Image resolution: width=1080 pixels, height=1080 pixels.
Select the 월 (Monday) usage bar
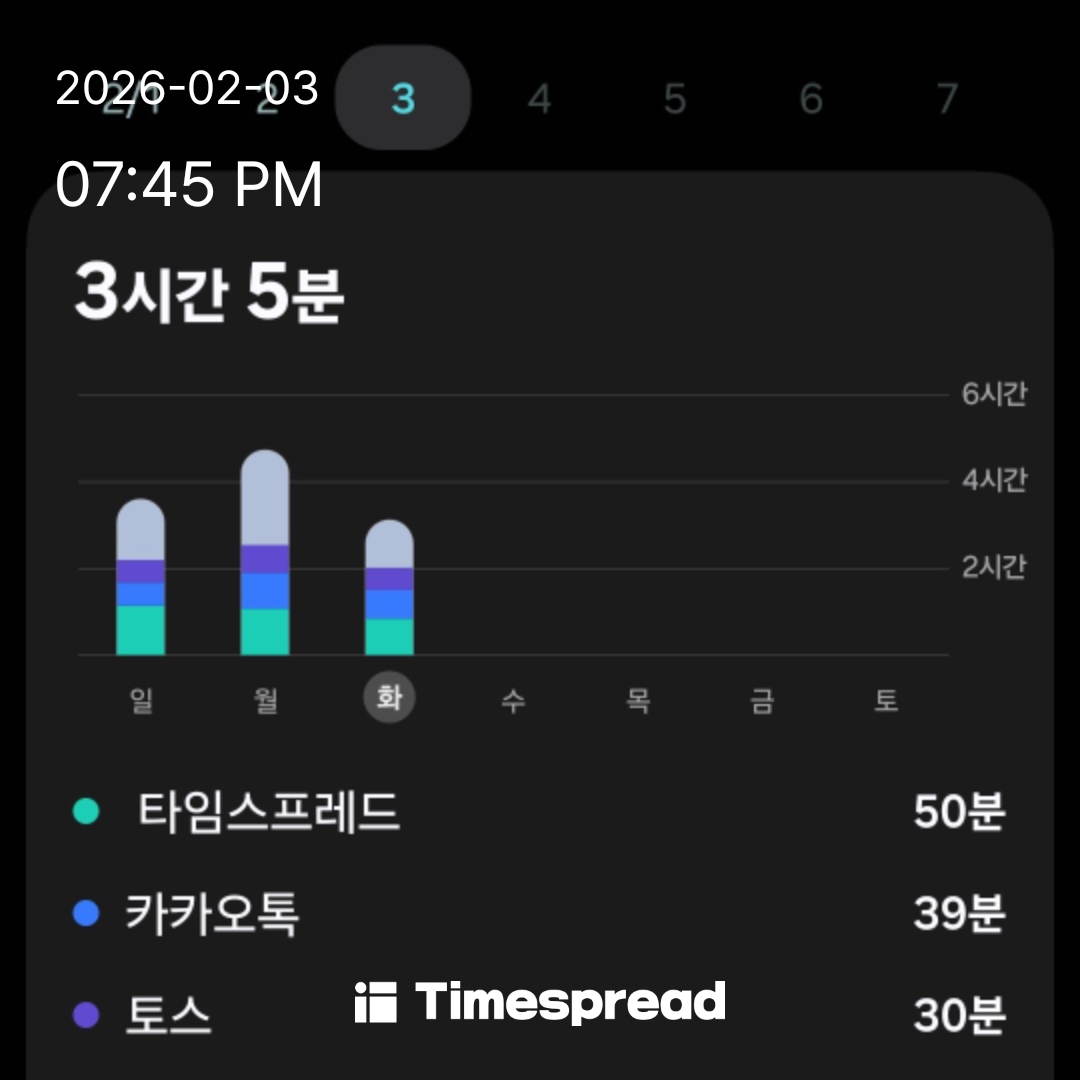[265, 553]
